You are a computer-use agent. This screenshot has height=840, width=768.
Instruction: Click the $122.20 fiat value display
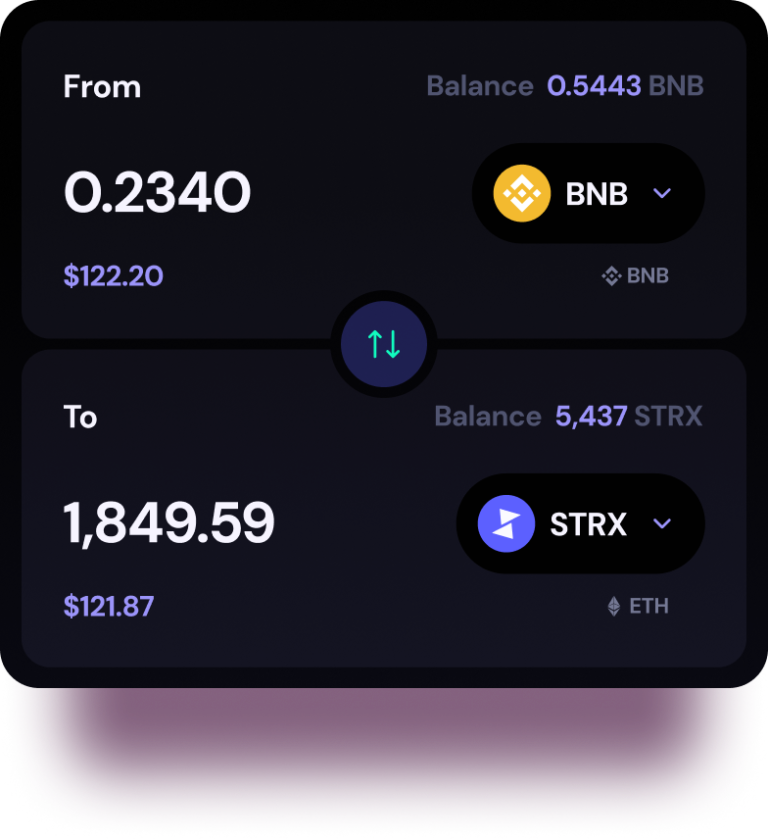click(113, 275)
